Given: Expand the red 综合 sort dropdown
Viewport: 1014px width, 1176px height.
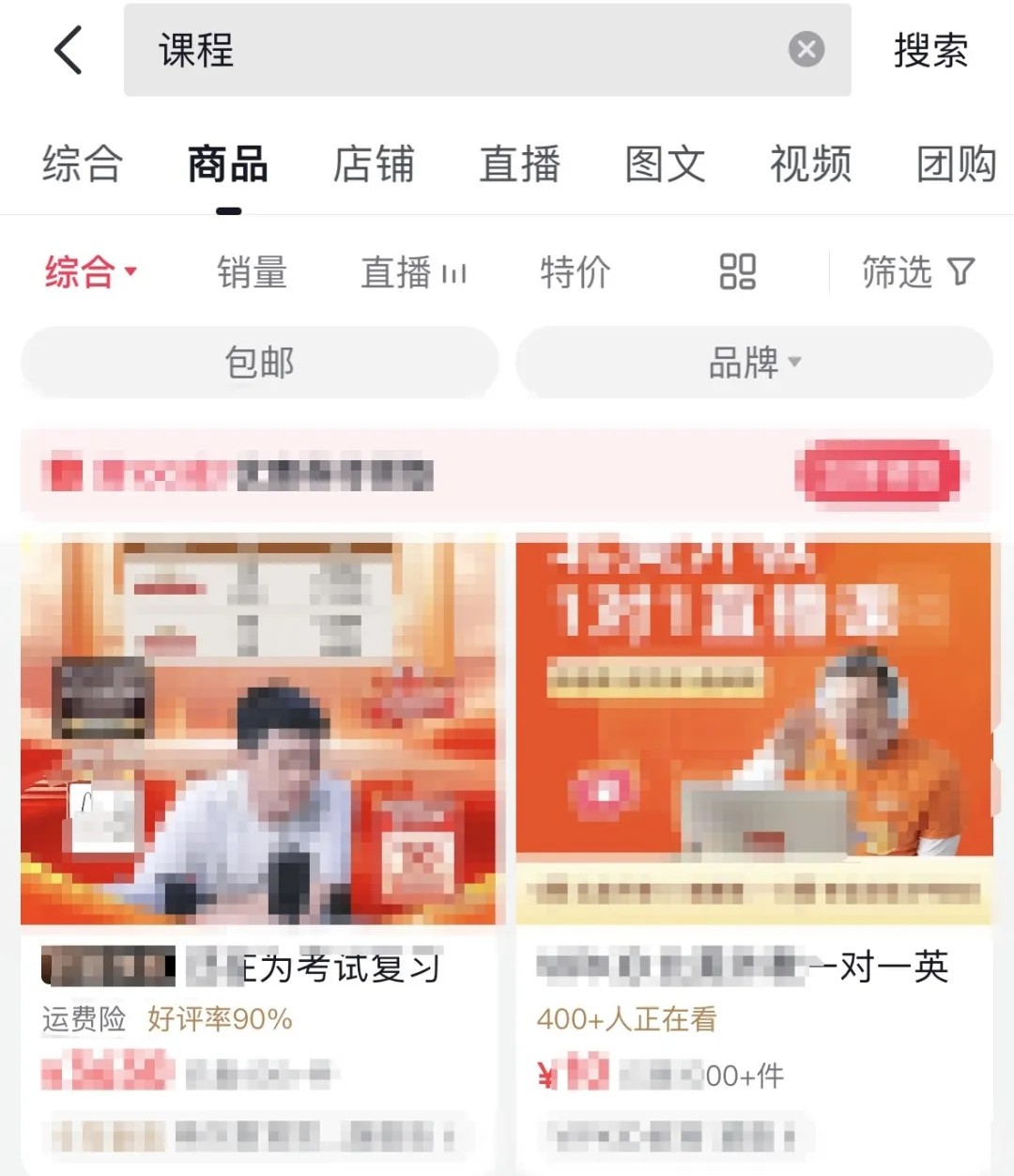Looking at the screenshot, I should tap(90, 272).
